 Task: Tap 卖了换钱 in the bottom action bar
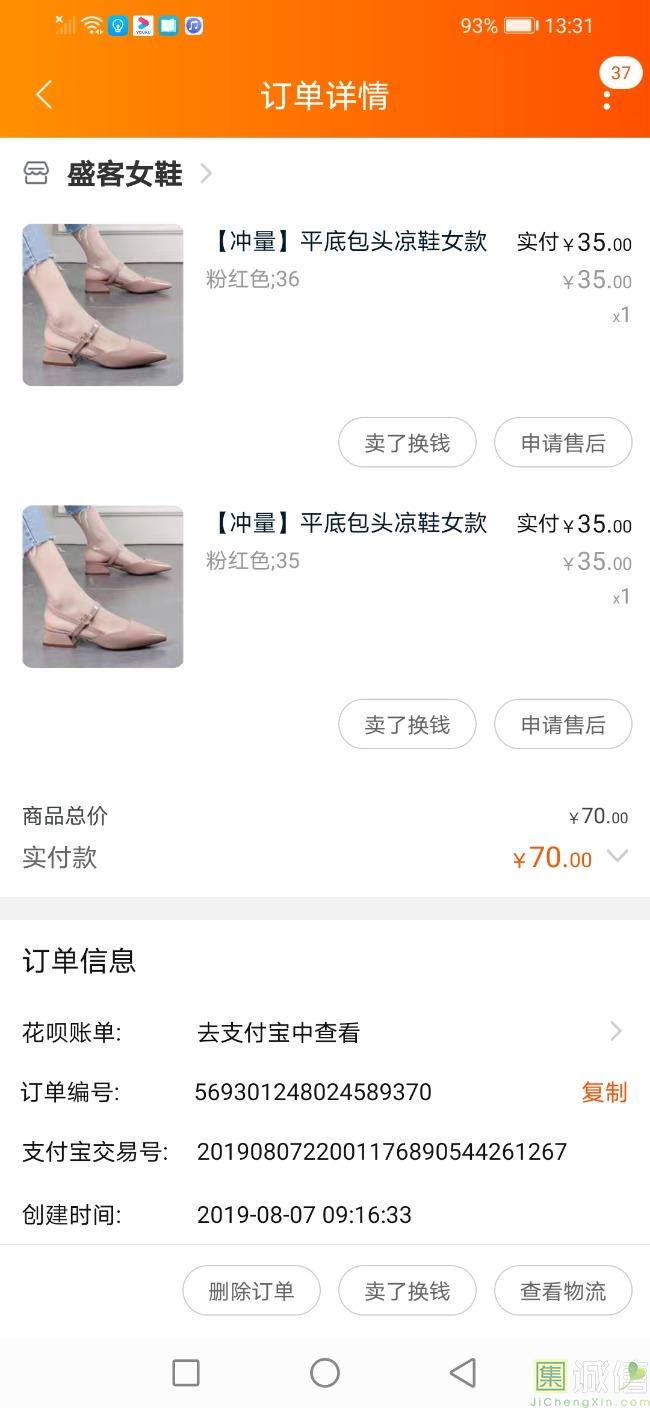[407, 1291]
